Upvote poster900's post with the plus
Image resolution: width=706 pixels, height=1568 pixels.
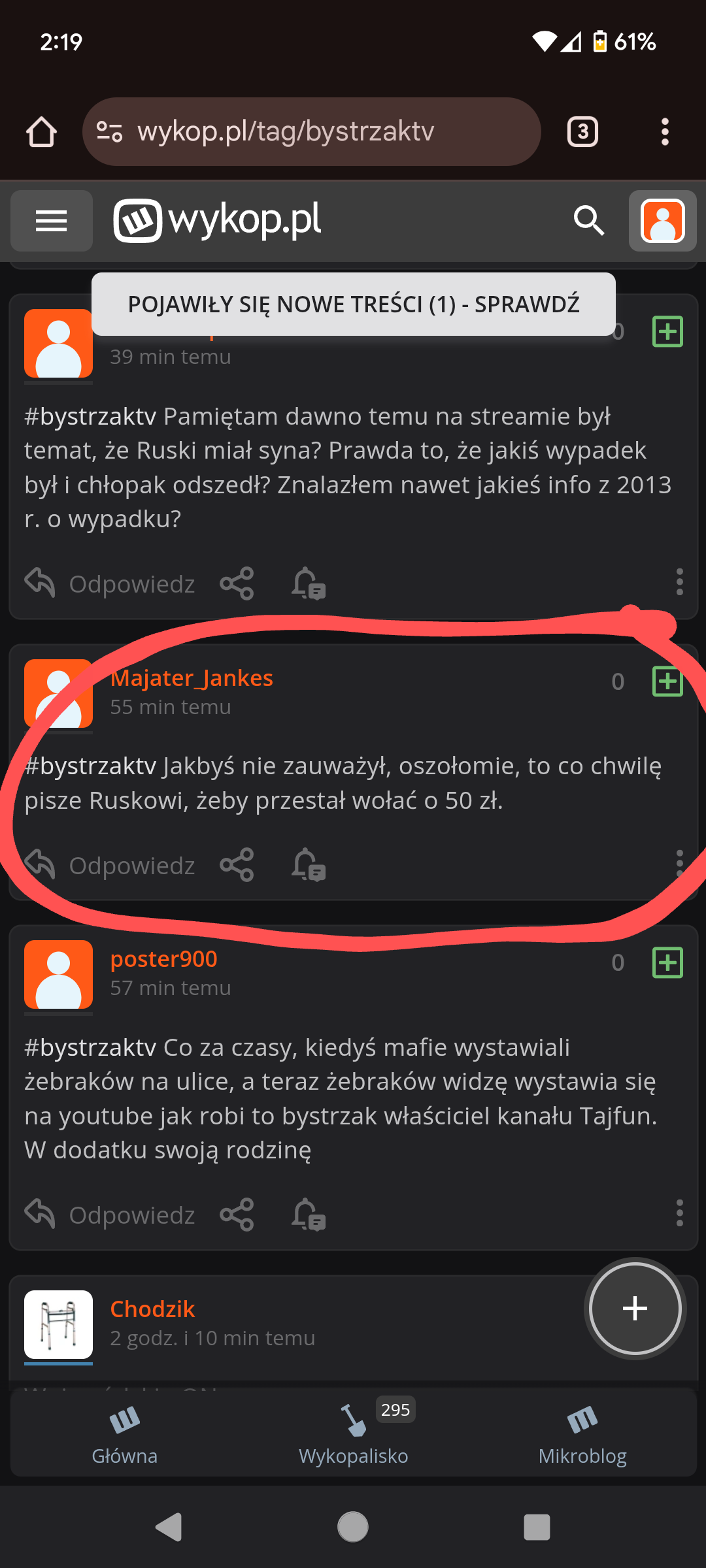[667, 962]
